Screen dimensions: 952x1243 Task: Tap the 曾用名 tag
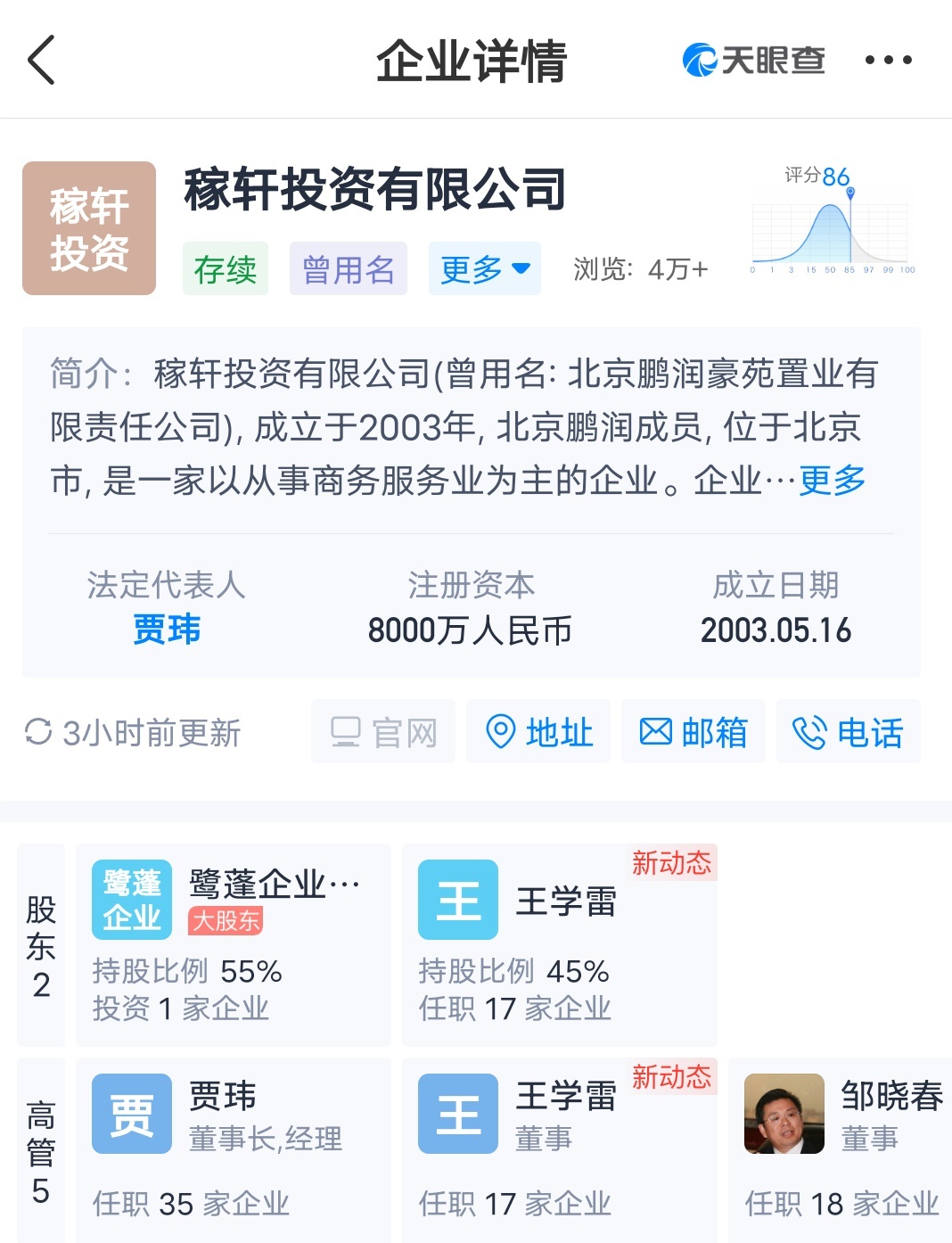click(x=348, y=268)
